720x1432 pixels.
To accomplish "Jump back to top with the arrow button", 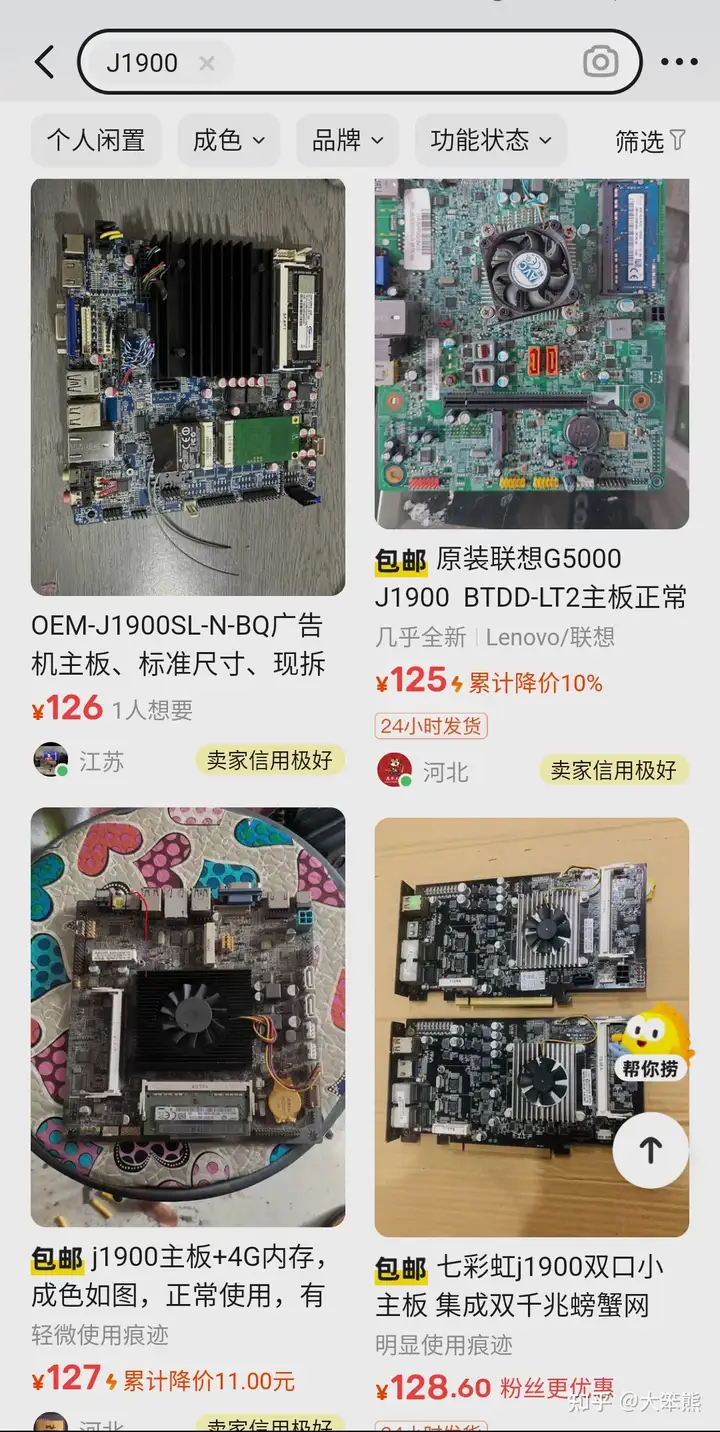I will coord(651,1150).
